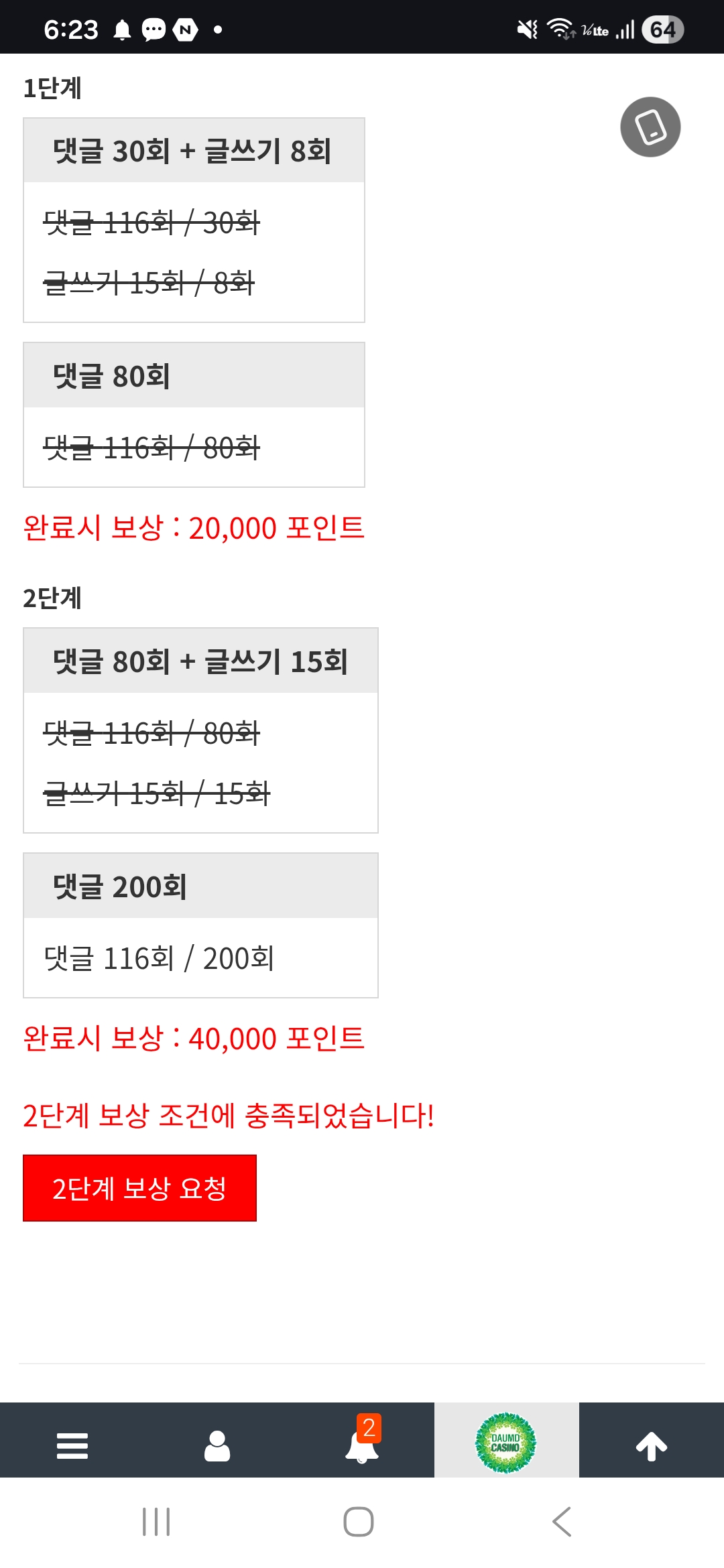Go to the home screen via system home

pyautogui.click(x=359, y=1522)
